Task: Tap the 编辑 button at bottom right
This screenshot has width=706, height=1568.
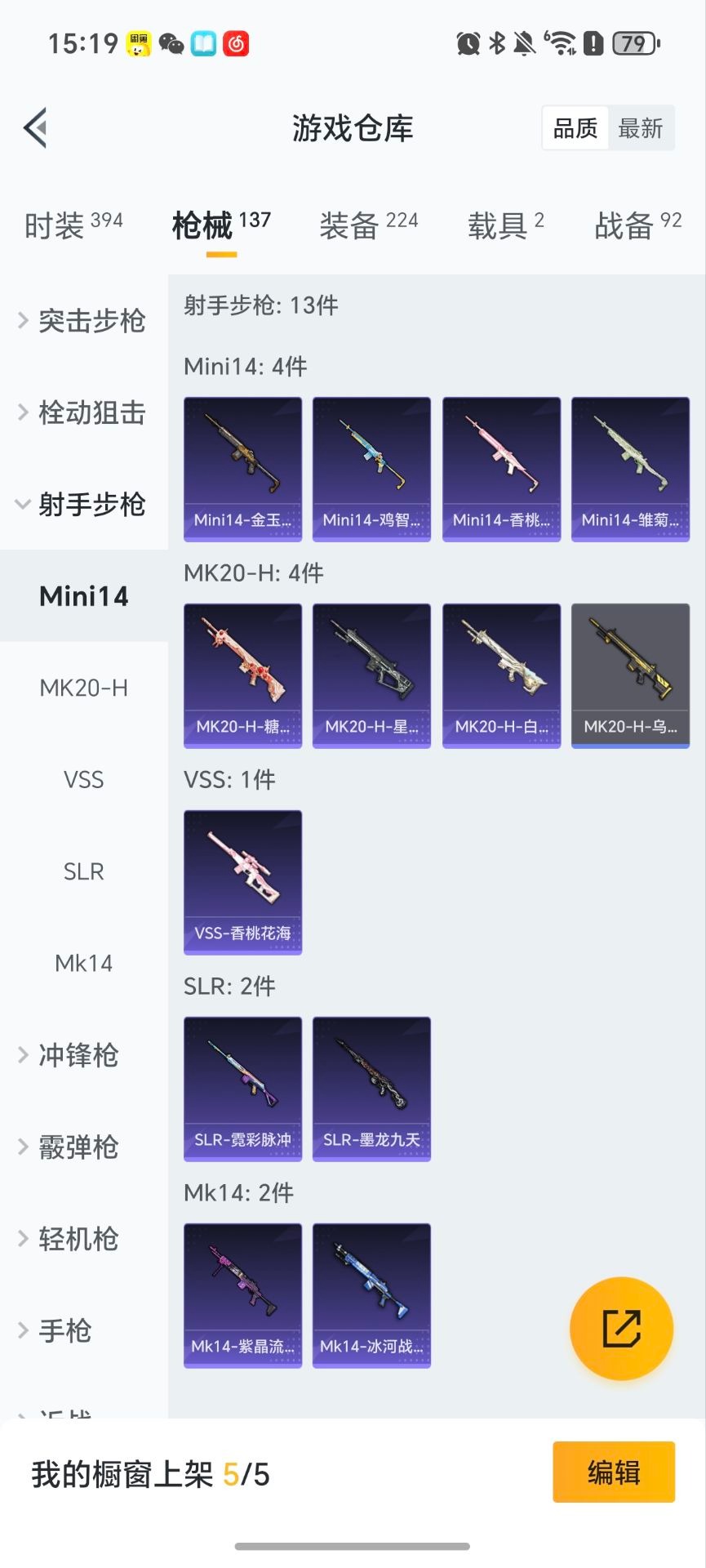Action: [614, 1472]
